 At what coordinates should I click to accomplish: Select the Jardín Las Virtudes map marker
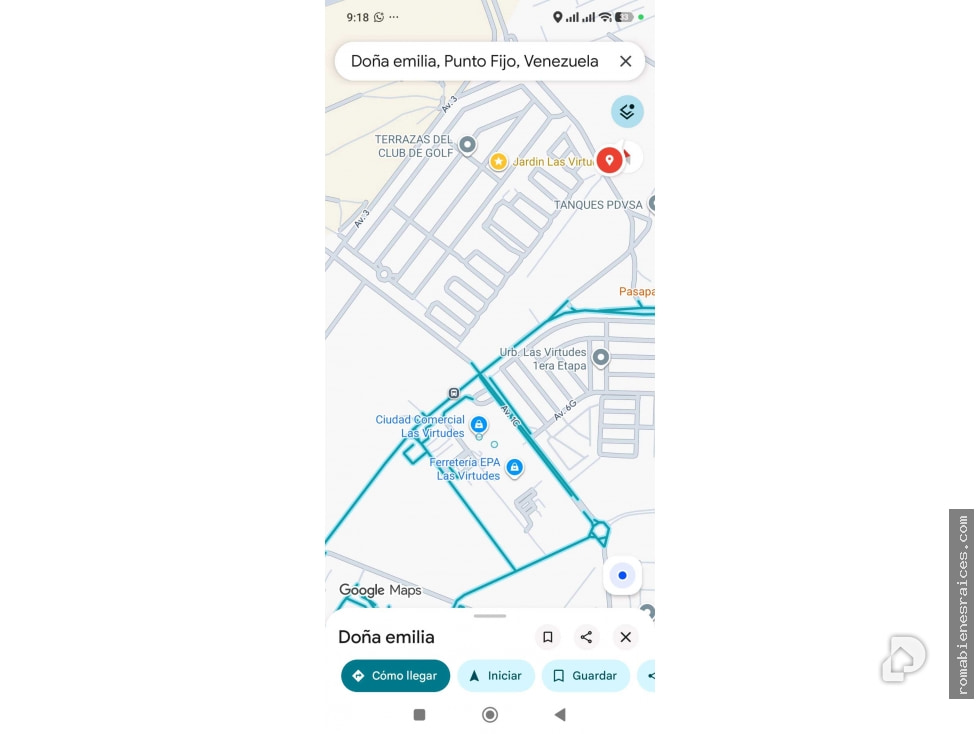pos(498,162)
